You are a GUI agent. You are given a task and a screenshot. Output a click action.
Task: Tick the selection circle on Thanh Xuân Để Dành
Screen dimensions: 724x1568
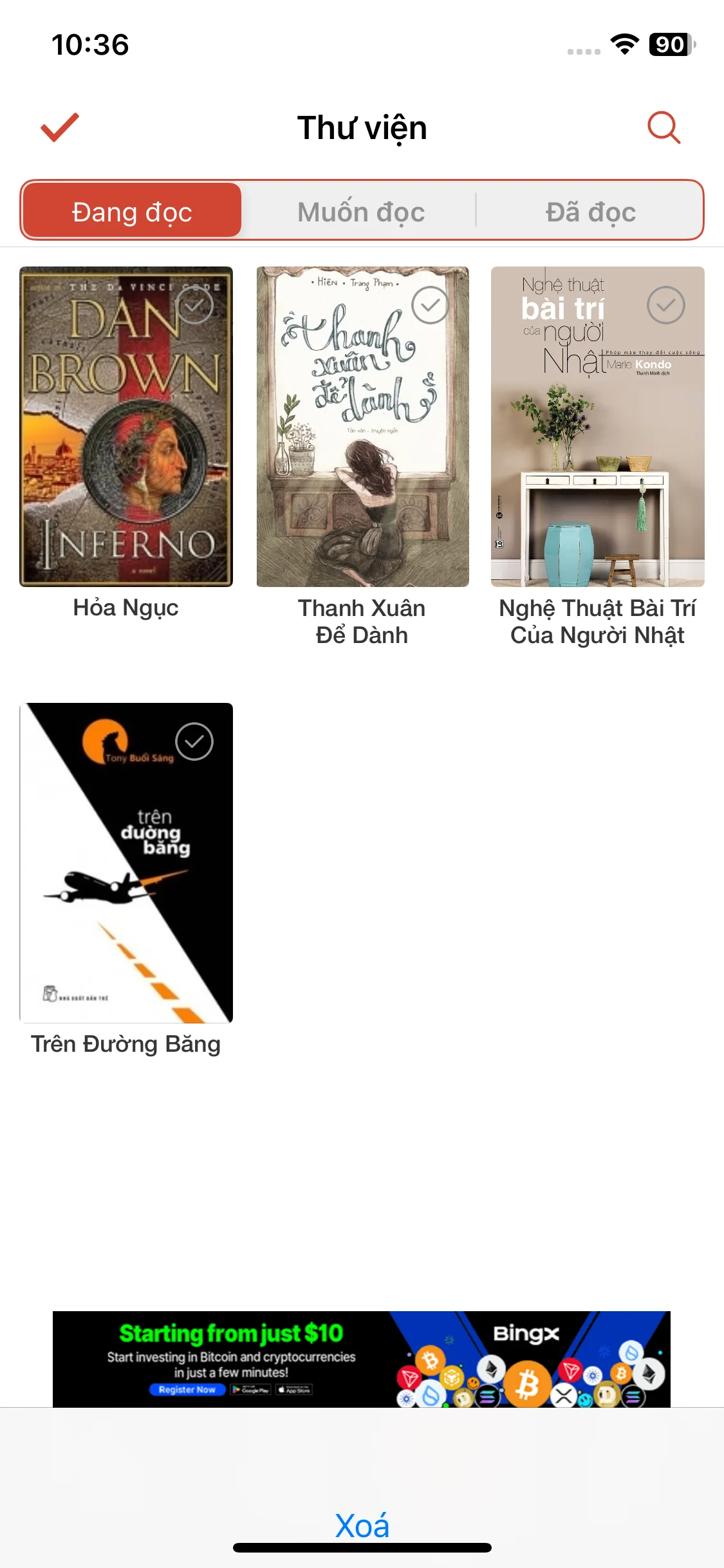pyautogui.click(x=430, y=305)
